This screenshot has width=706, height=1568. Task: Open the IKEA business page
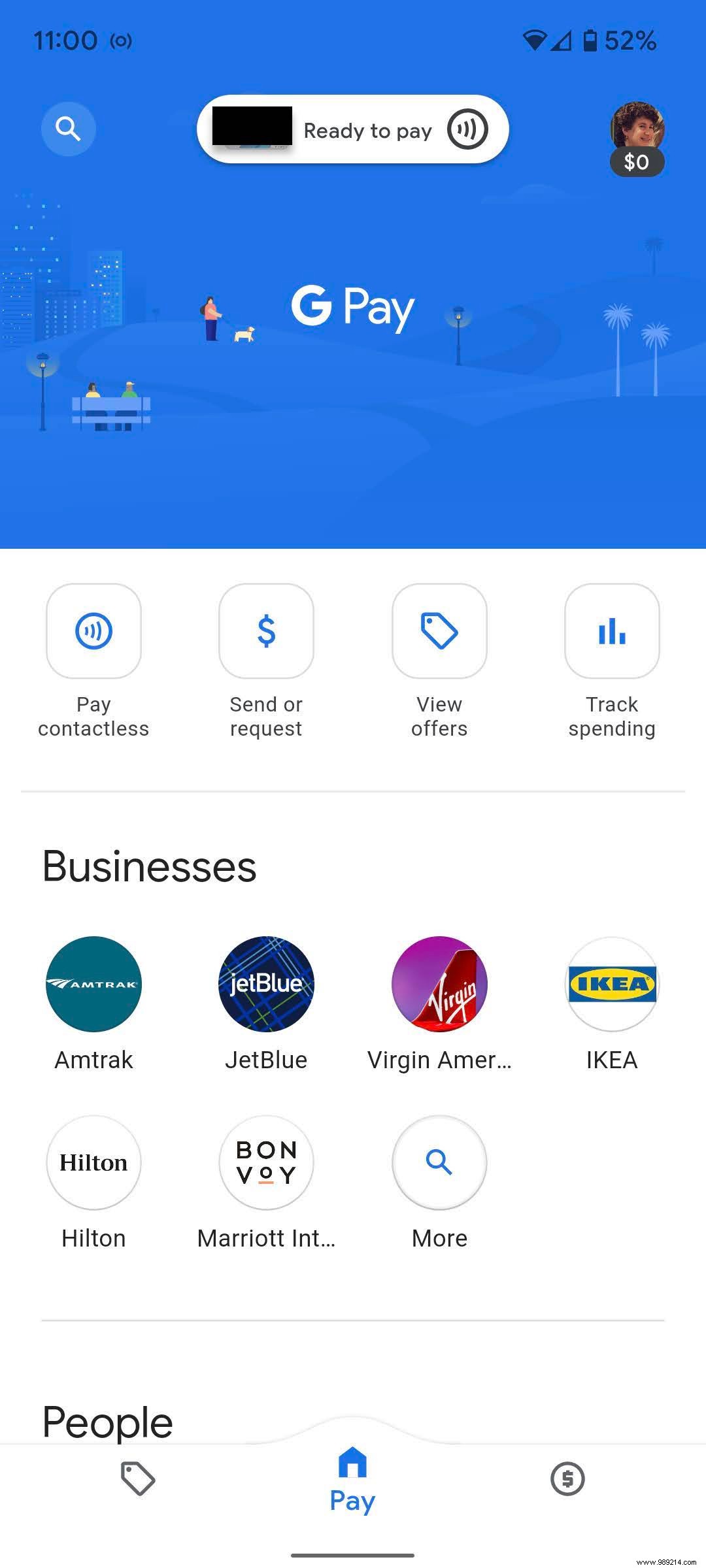(x=612, y=985)
